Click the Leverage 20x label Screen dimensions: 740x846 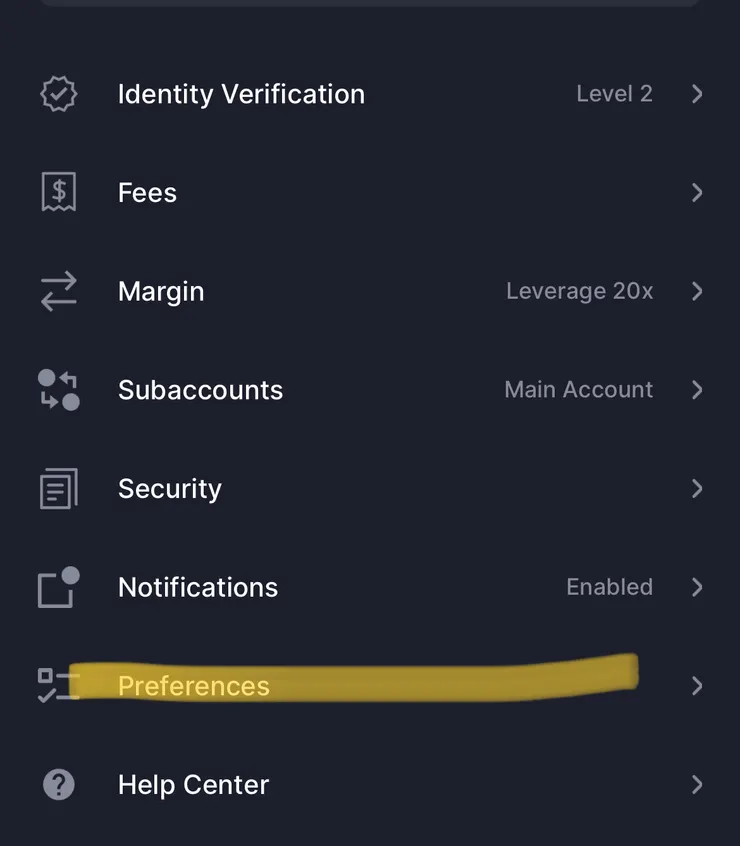[x=580, y=291]
